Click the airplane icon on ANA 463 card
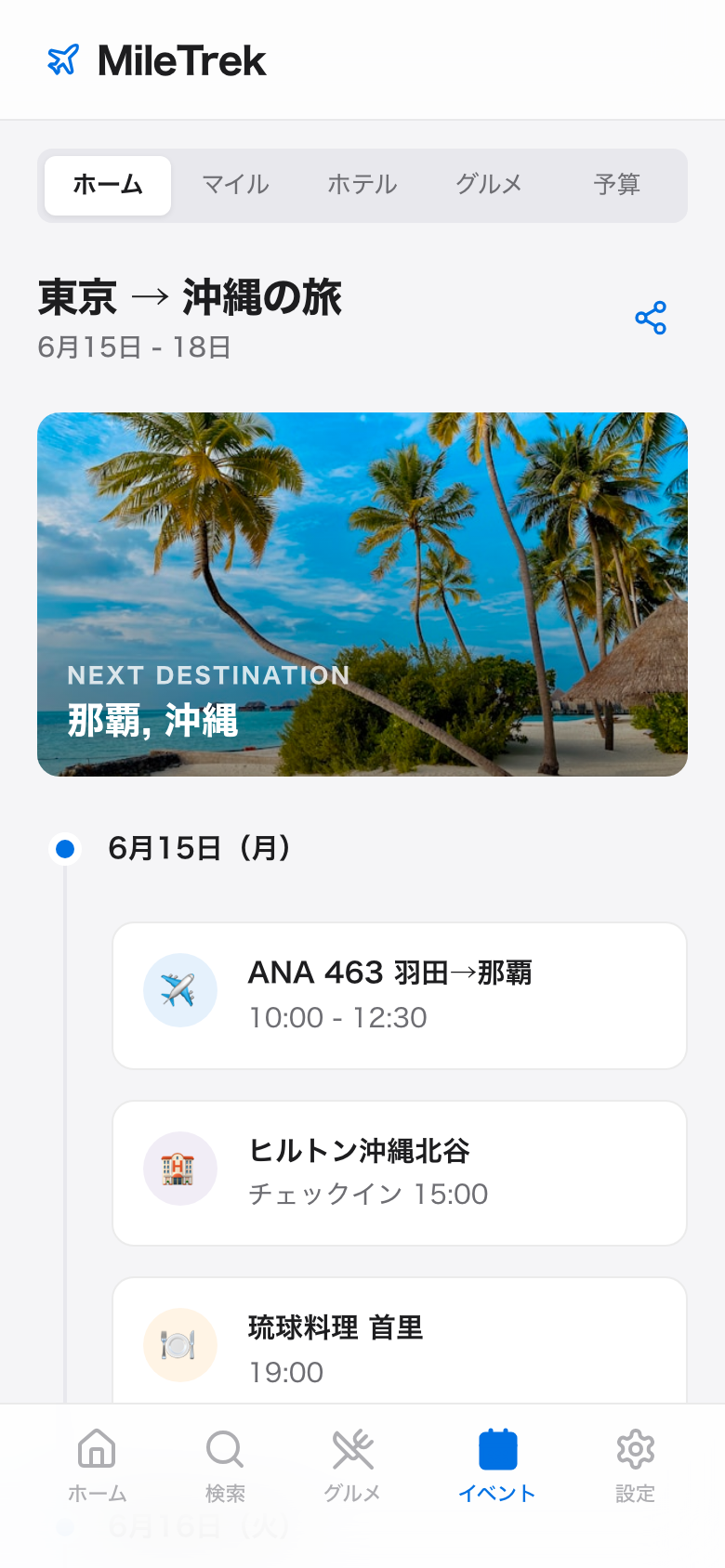Image resolution: width=725 pixels, height=1568 pixels. 179,990
